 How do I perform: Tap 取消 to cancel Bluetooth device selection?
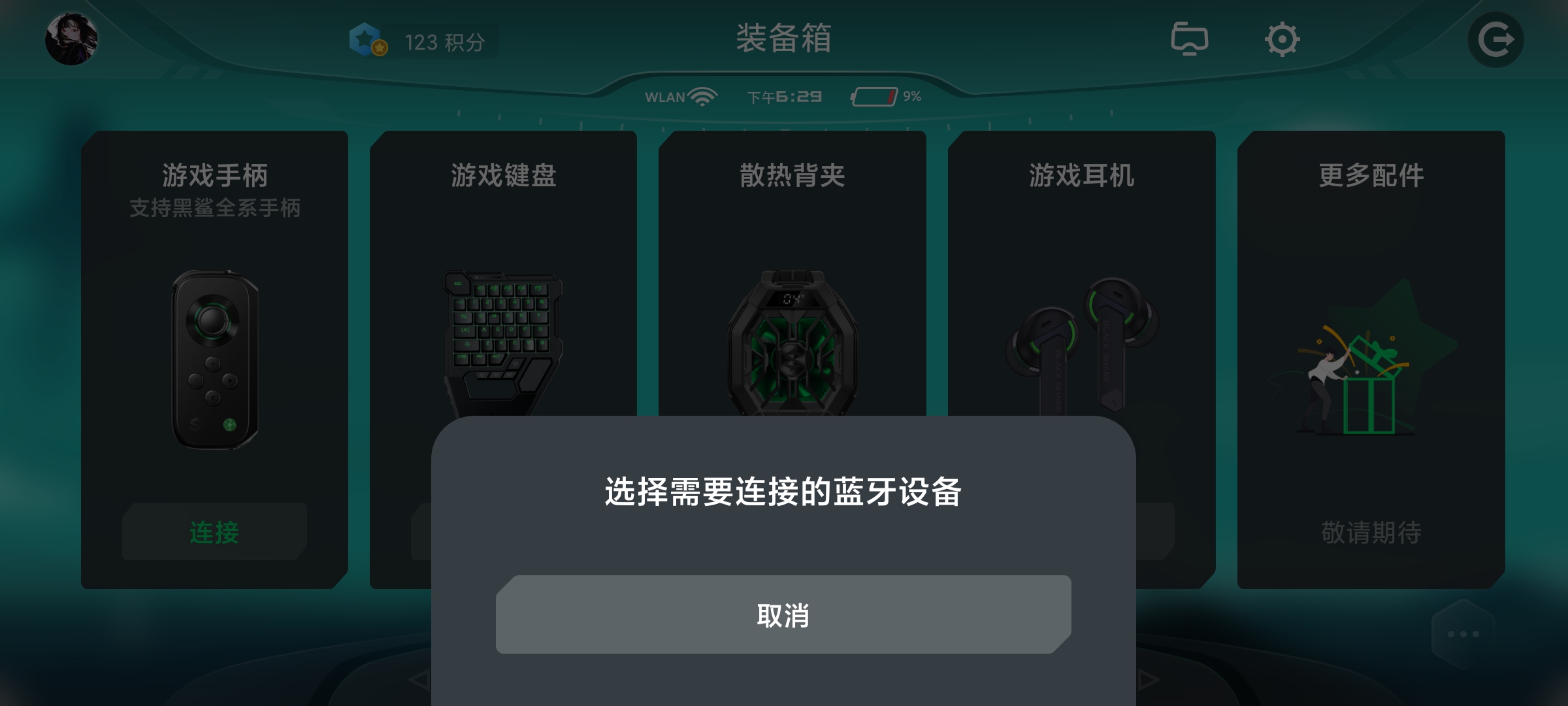[783, 614]
